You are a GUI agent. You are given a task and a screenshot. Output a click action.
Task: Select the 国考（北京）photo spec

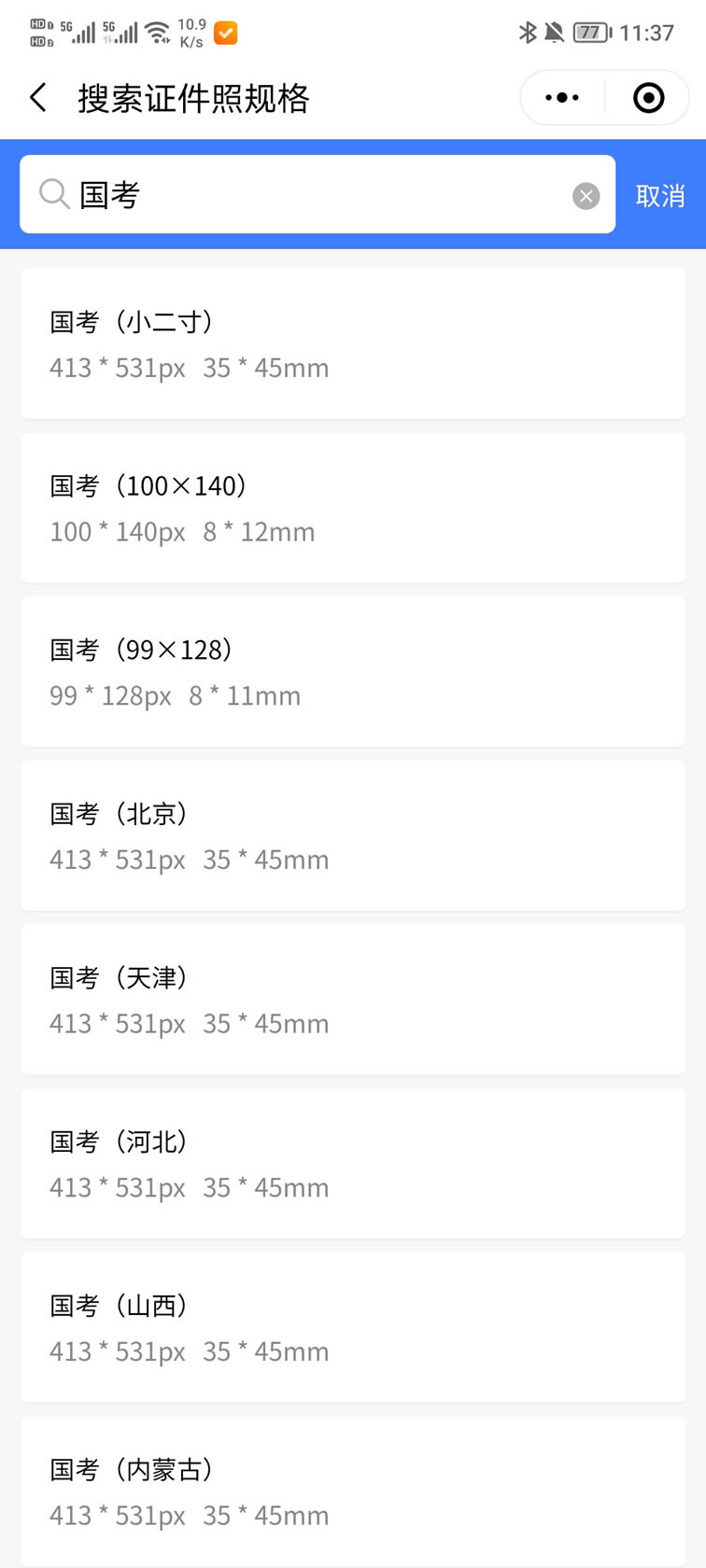tap(353, 835)
